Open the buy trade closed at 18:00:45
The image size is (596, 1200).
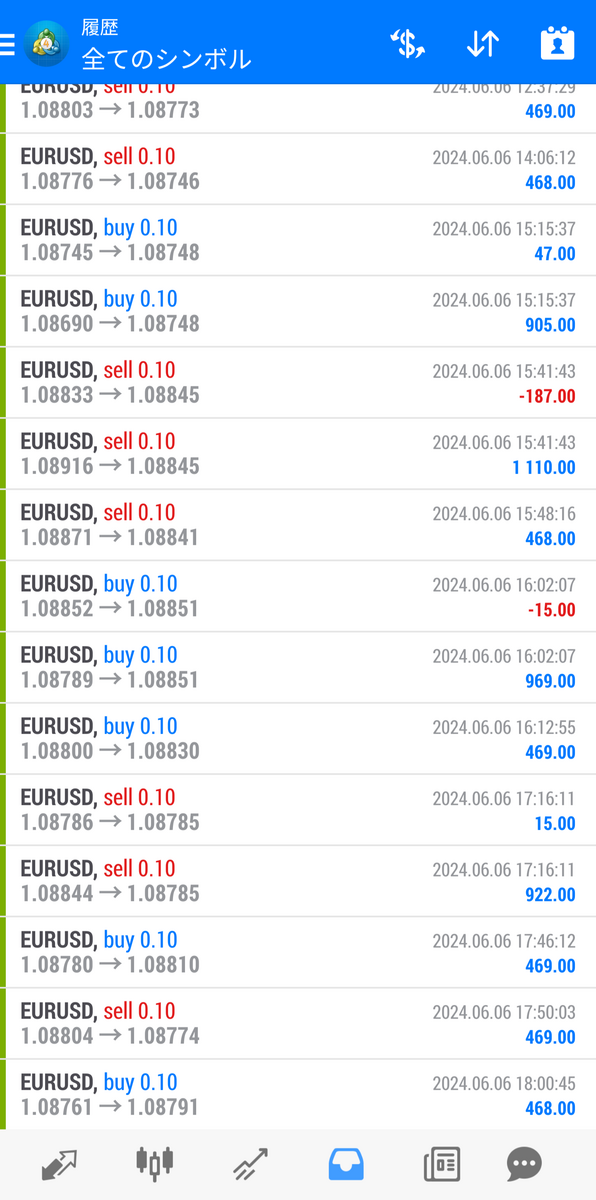[x=298, y=1095]
